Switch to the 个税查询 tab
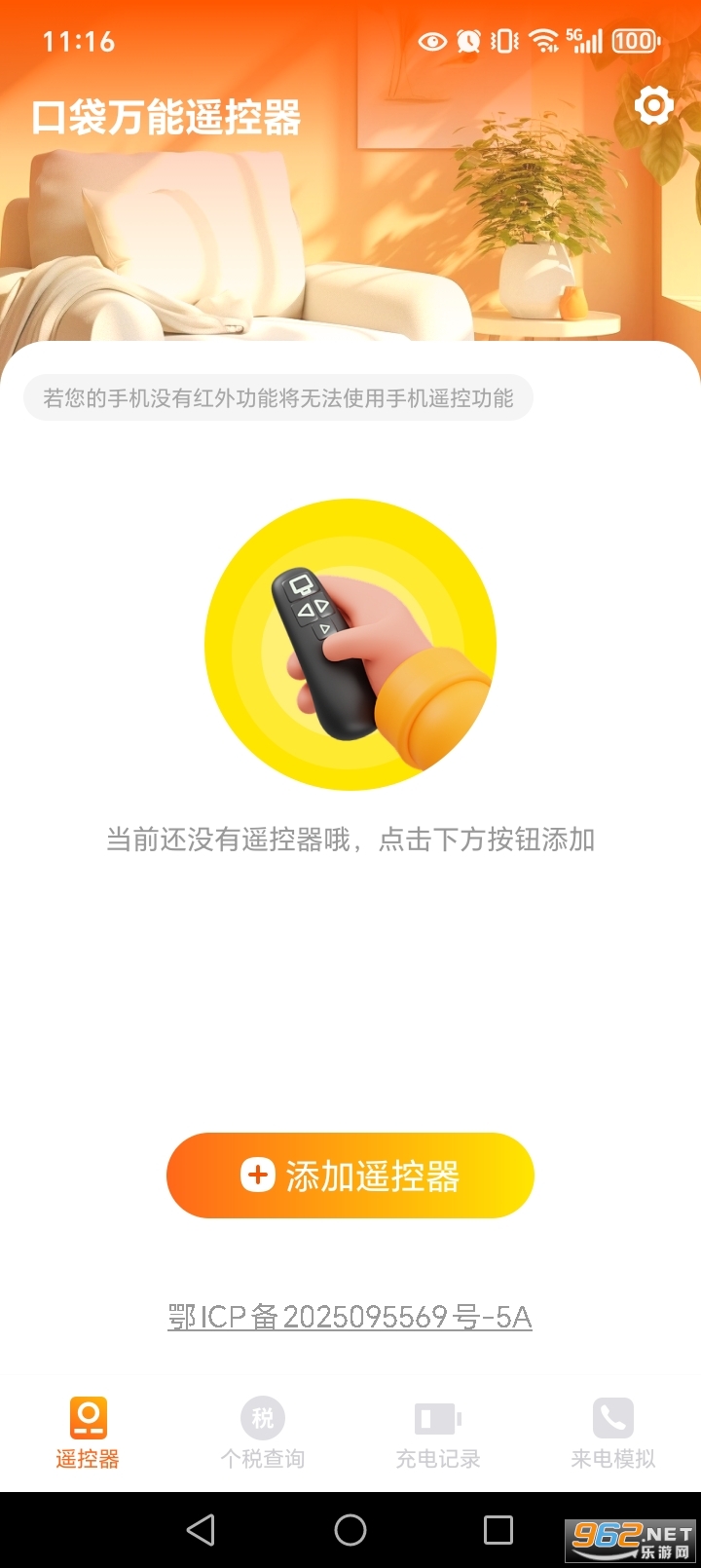This screenshot has width=701, height=1568. coord(262,1432)
